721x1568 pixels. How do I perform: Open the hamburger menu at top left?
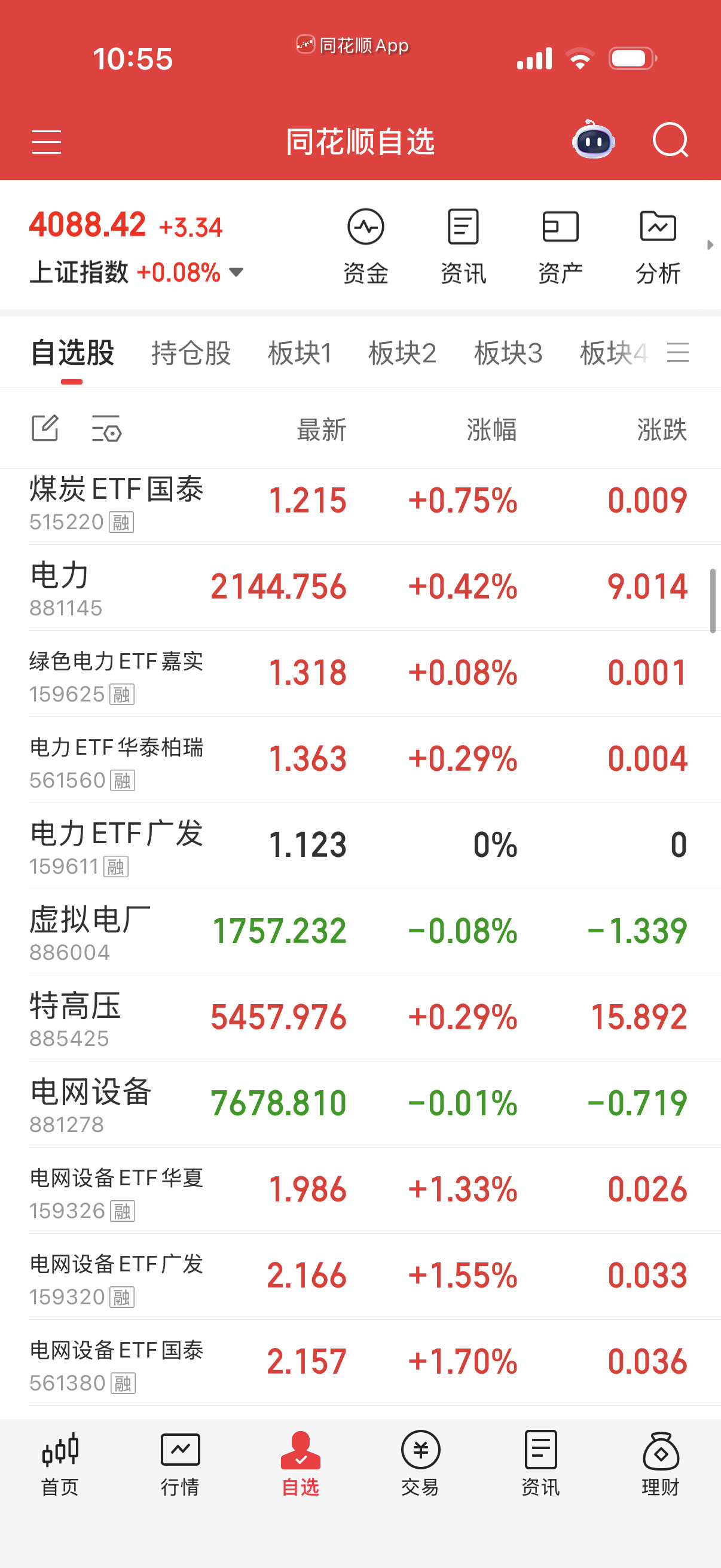tap(45, 141)
